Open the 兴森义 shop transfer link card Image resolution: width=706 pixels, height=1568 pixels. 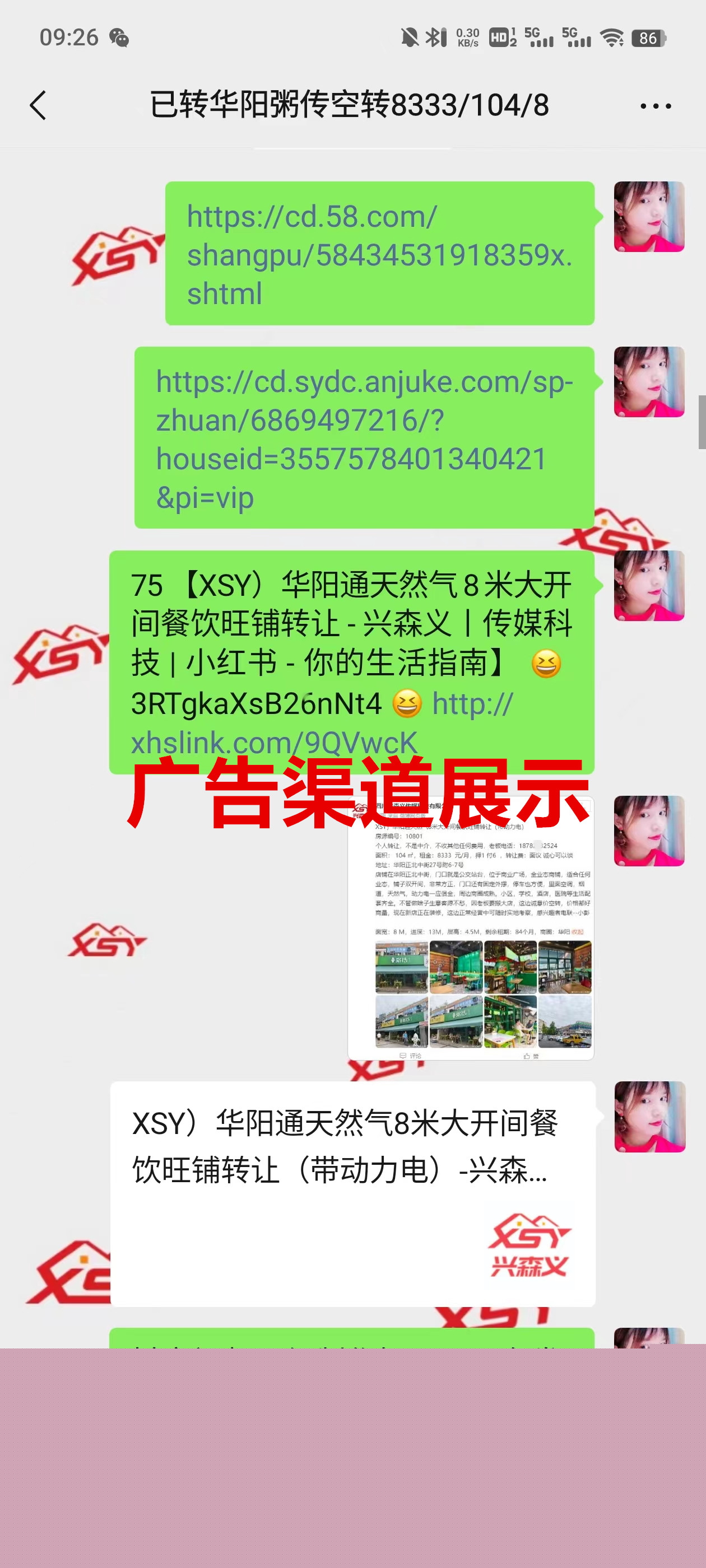[x=352, y=1193]
